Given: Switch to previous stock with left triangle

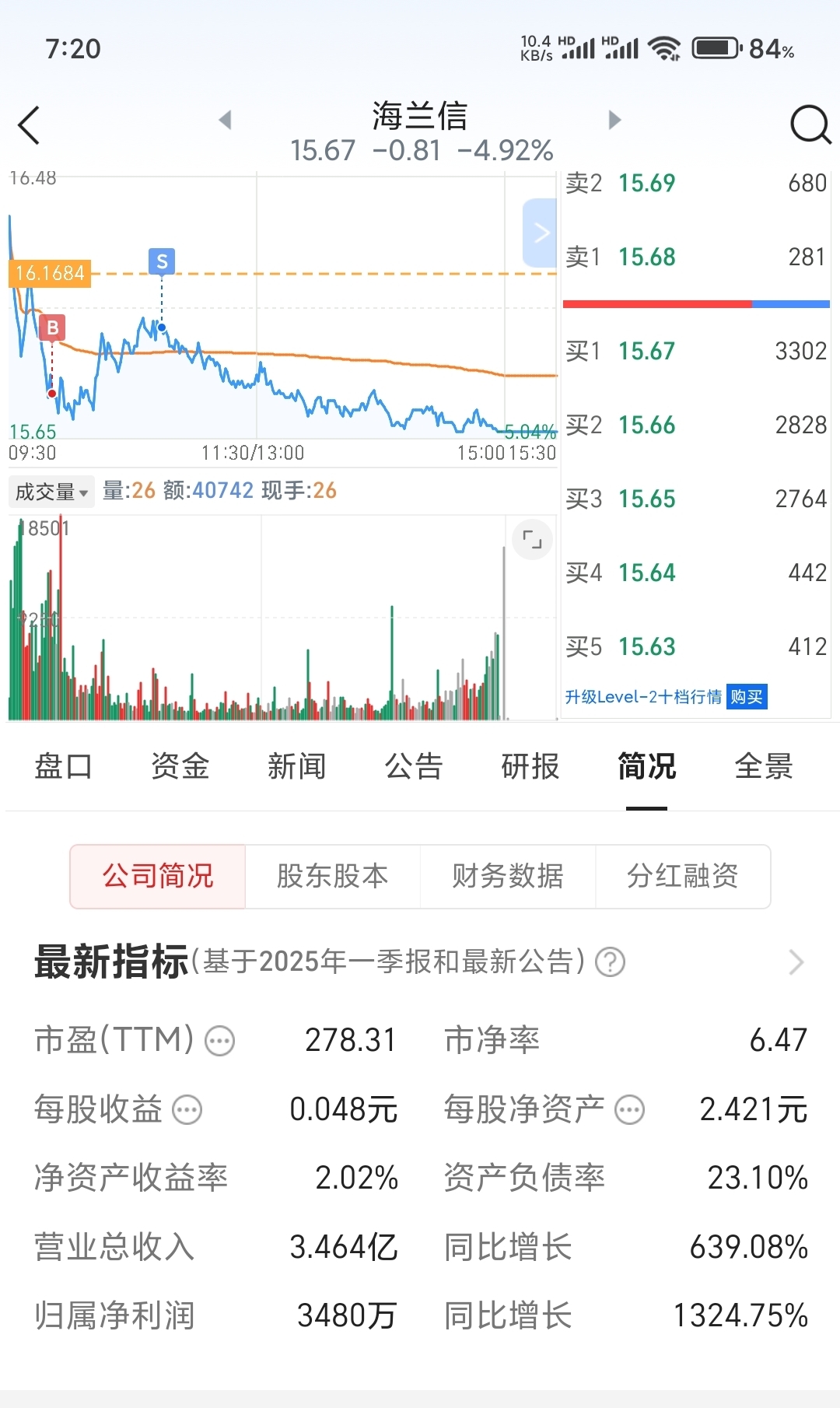Looking at the screenshot, I should pos(226,120).
